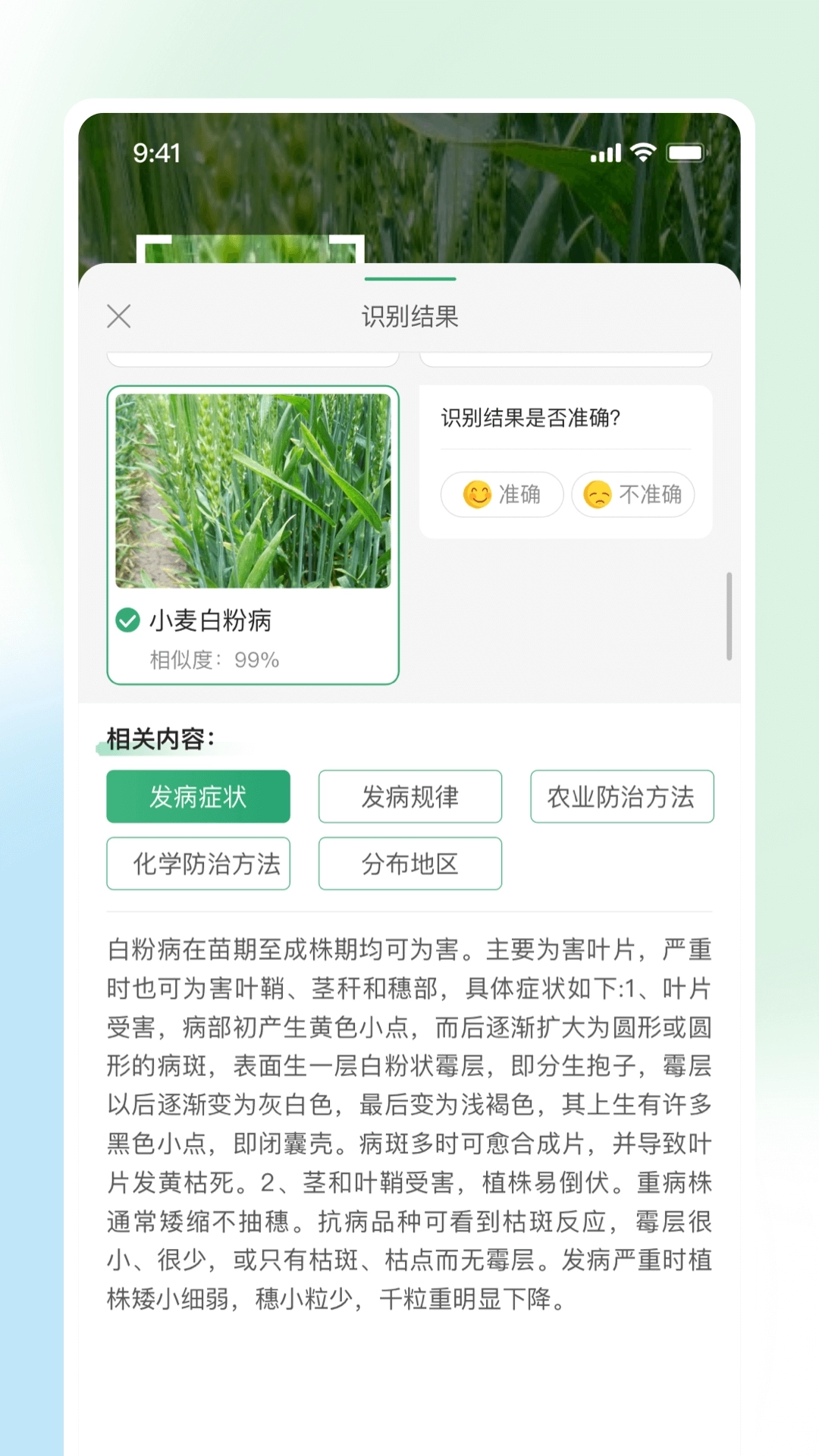Tap the clock showing 9:41
Screen dimensions: 819x1456
pyautogui.click(x=157, y=153)
